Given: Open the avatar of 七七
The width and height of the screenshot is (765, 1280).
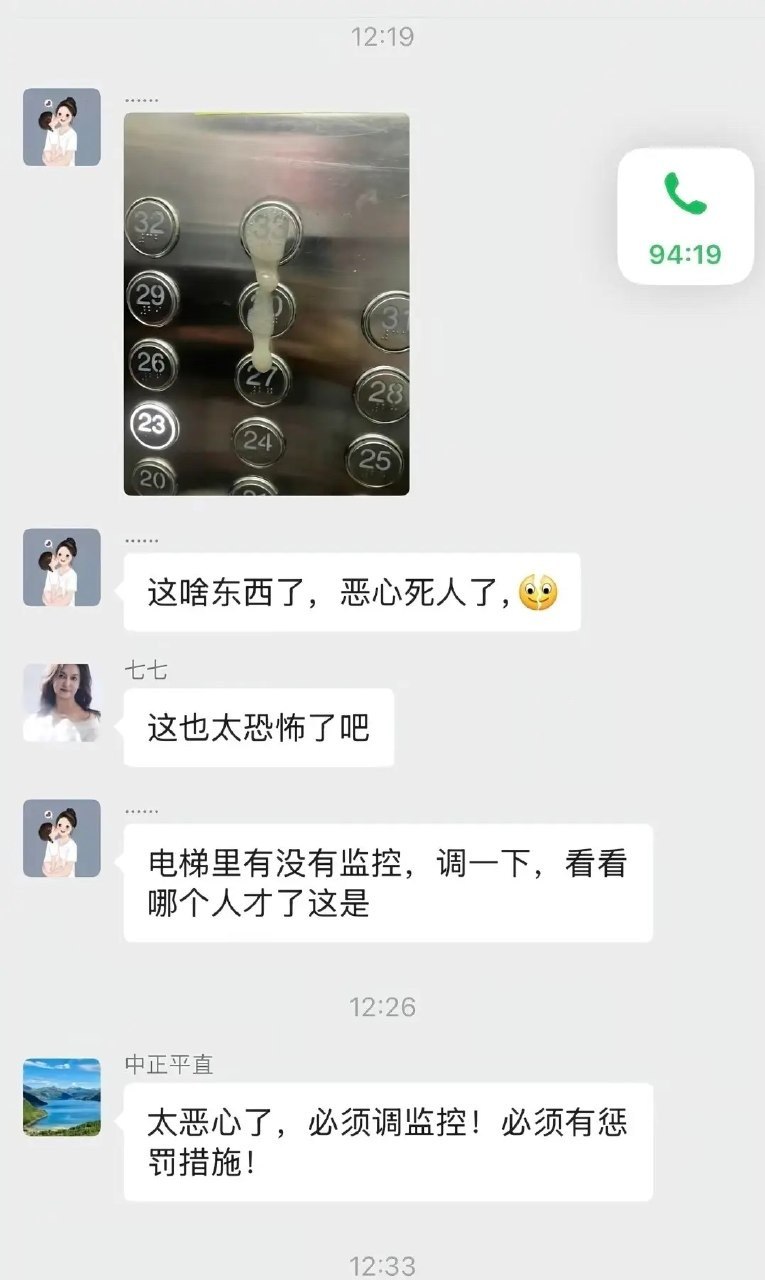Looking at the screenshot, I should [x=62, y=703].
